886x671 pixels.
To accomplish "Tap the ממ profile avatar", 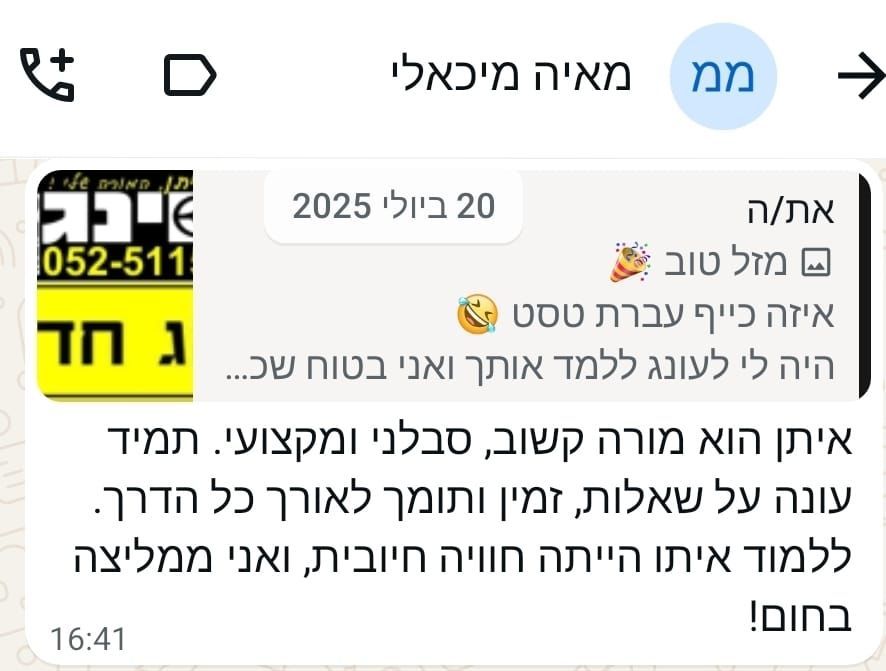I will [722, 77].
